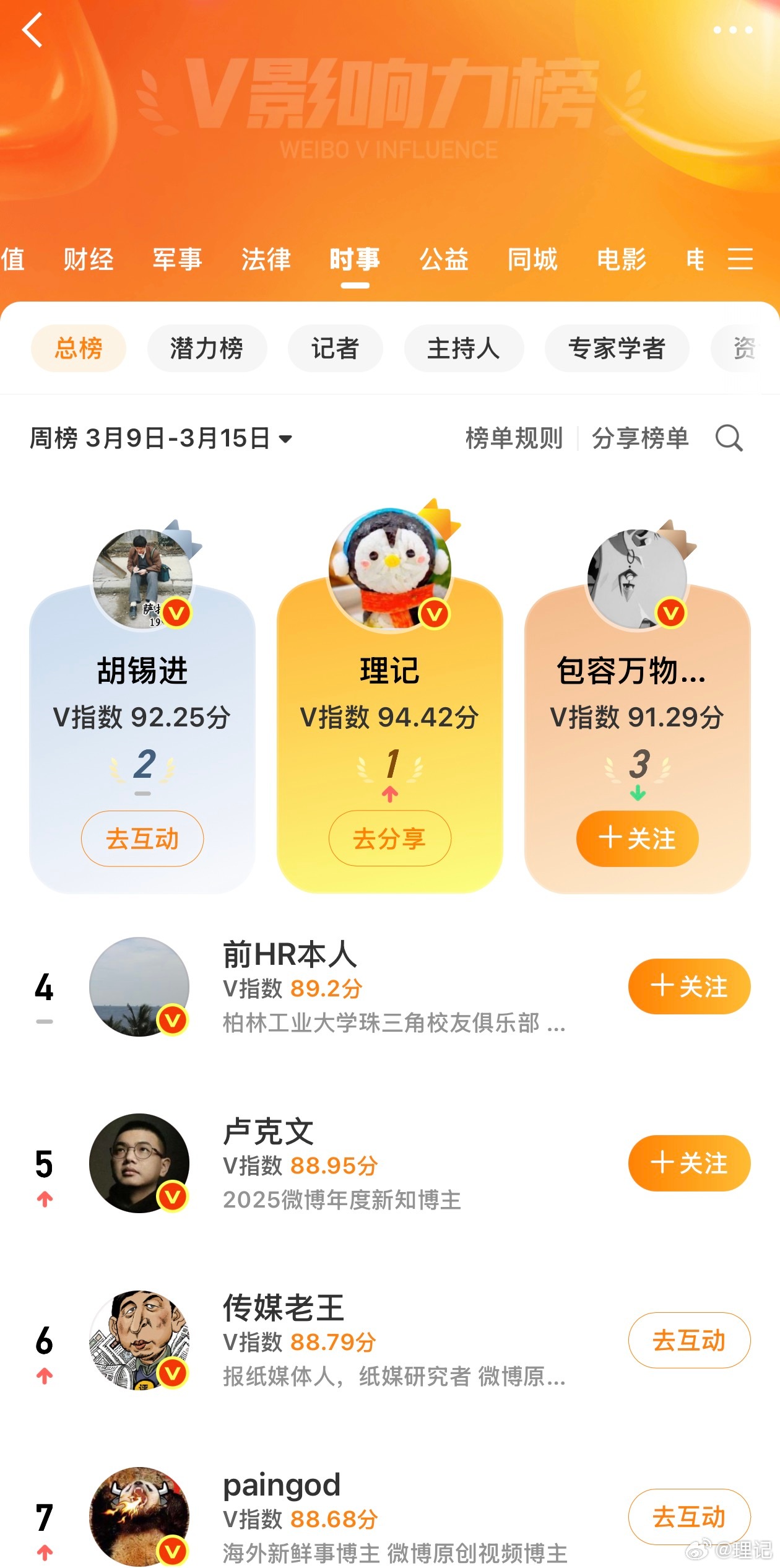Open 传媒老王's avatar image
Screen dimensions: 780x1568
click(x=139, y=1339)
